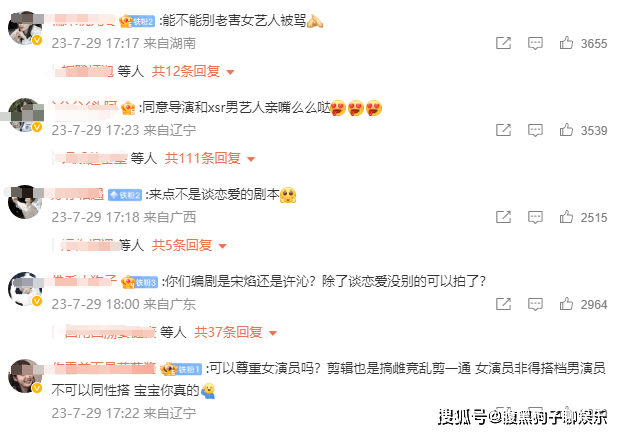622x434 pixels.
Task: Expand 共37条回复 replies
Action: [235, 332]
